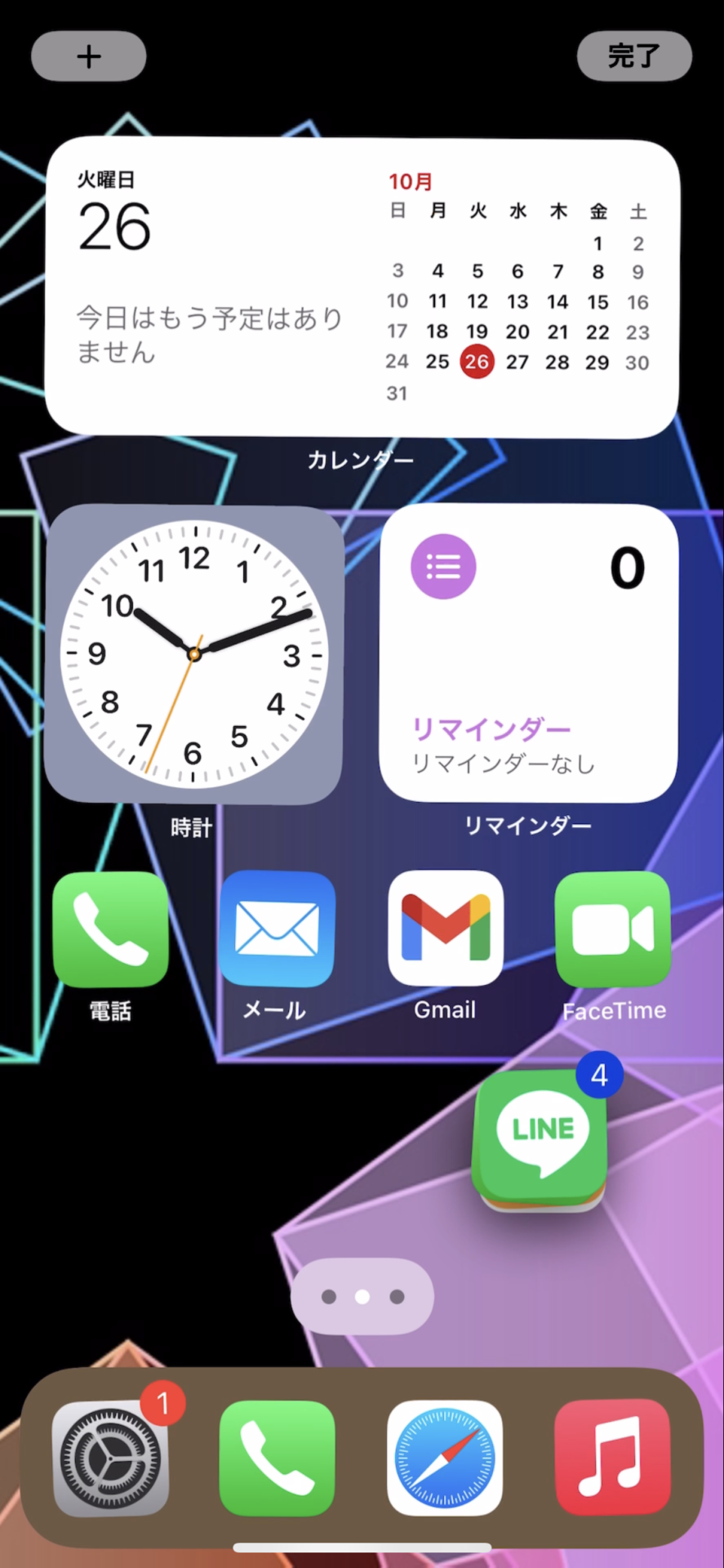This screenshot has width=724, height=1568.
Task: Open the メール app
Action: [277, 929]
